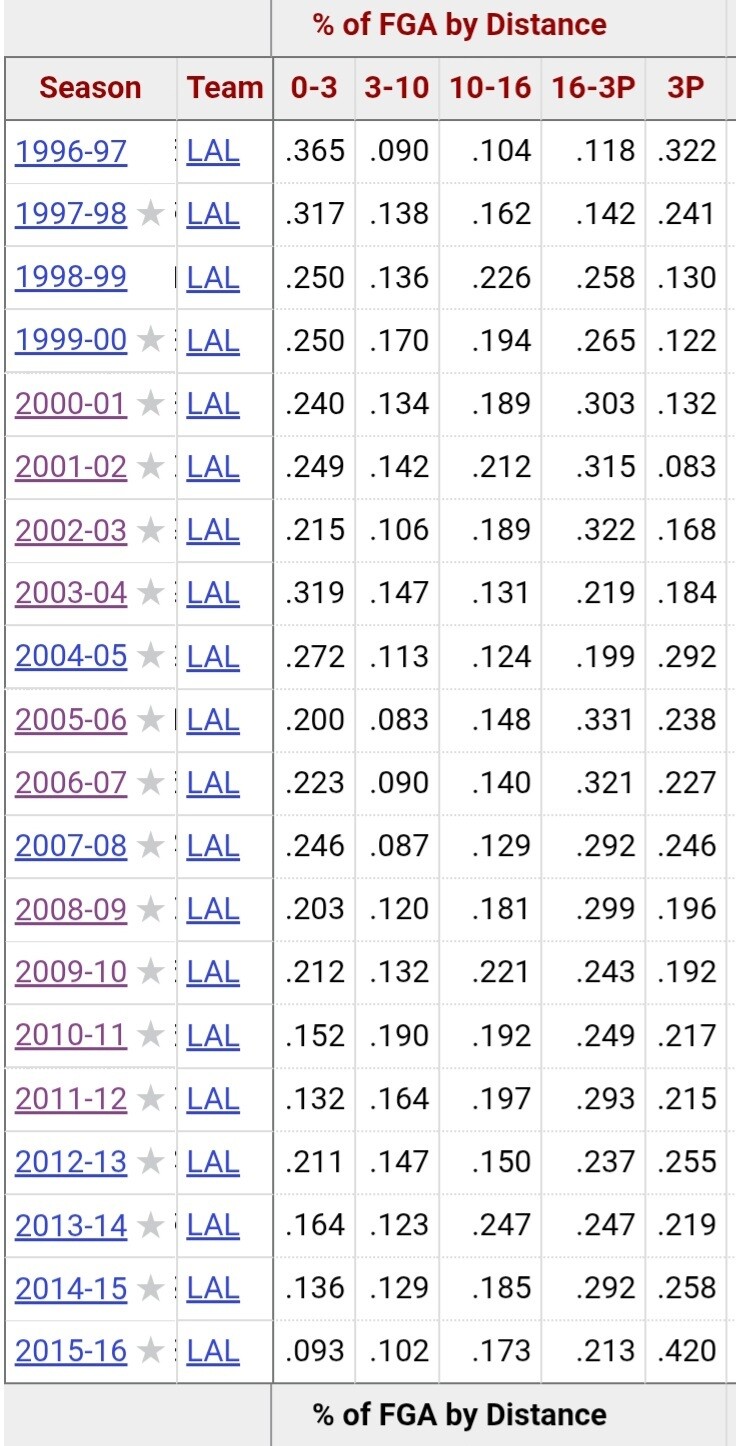Open the LAL link in the 1996-97 row
The image size is (736, 1446).
point(213,151)
